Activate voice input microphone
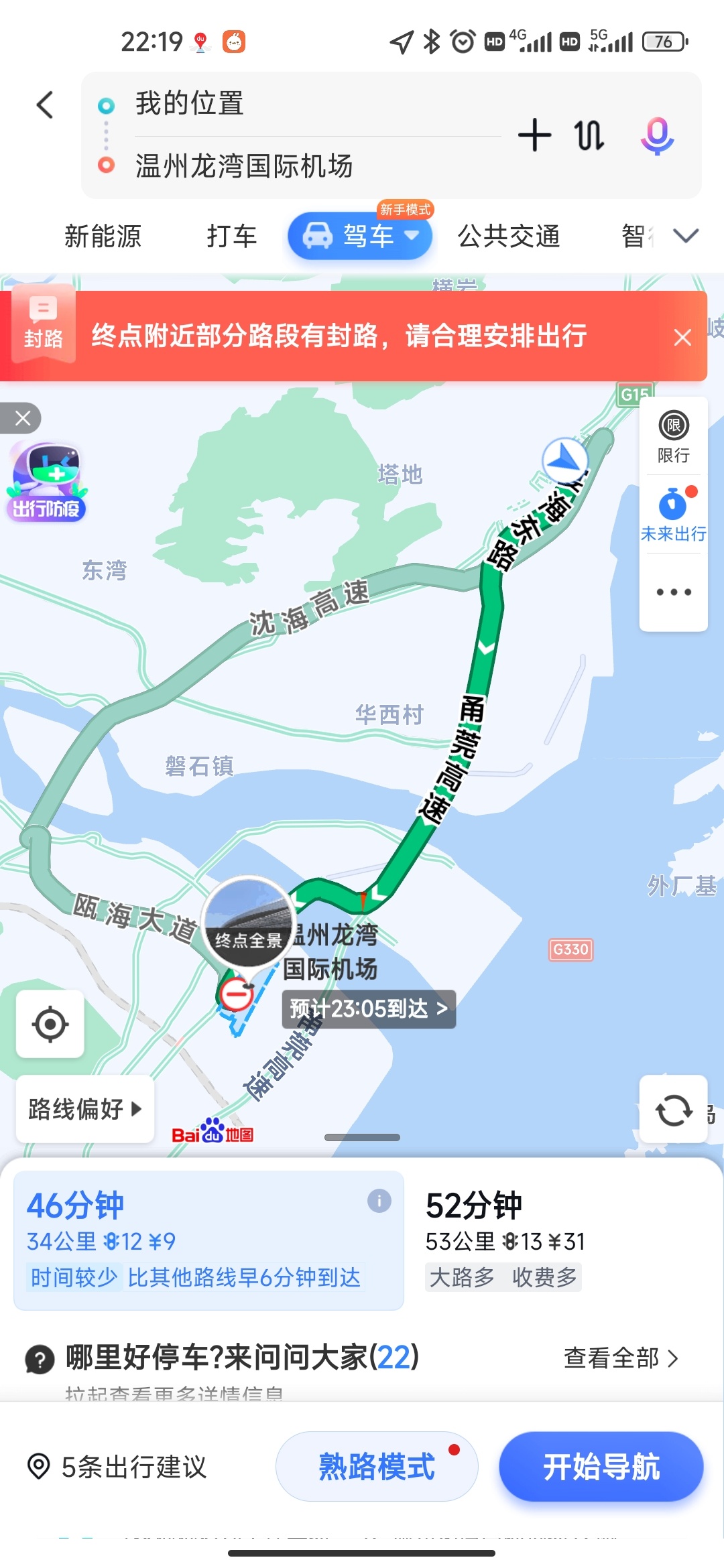The image size is (724, 1568). point(657,136)
